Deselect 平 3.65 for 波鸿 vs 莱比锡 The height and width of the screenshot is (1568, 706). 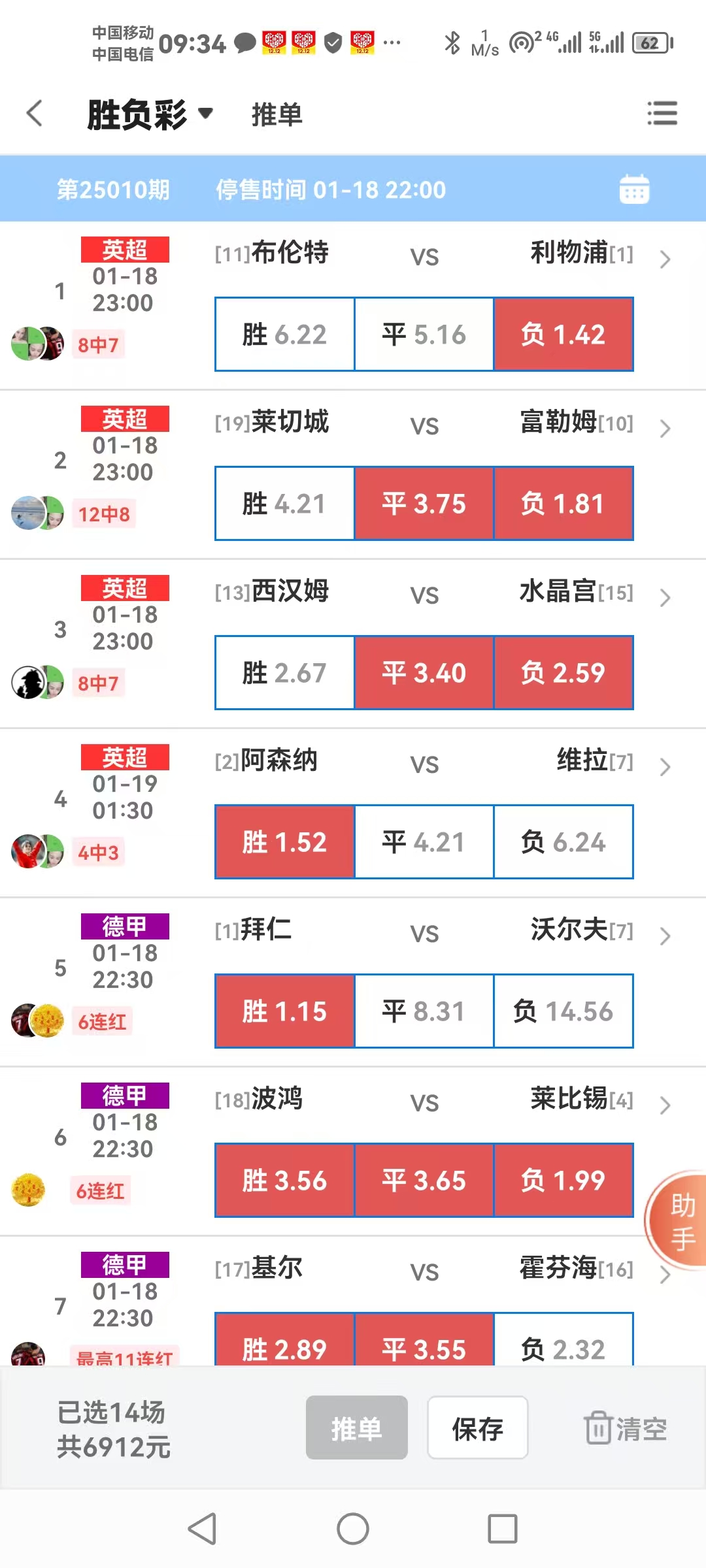tap(424, 1181)
